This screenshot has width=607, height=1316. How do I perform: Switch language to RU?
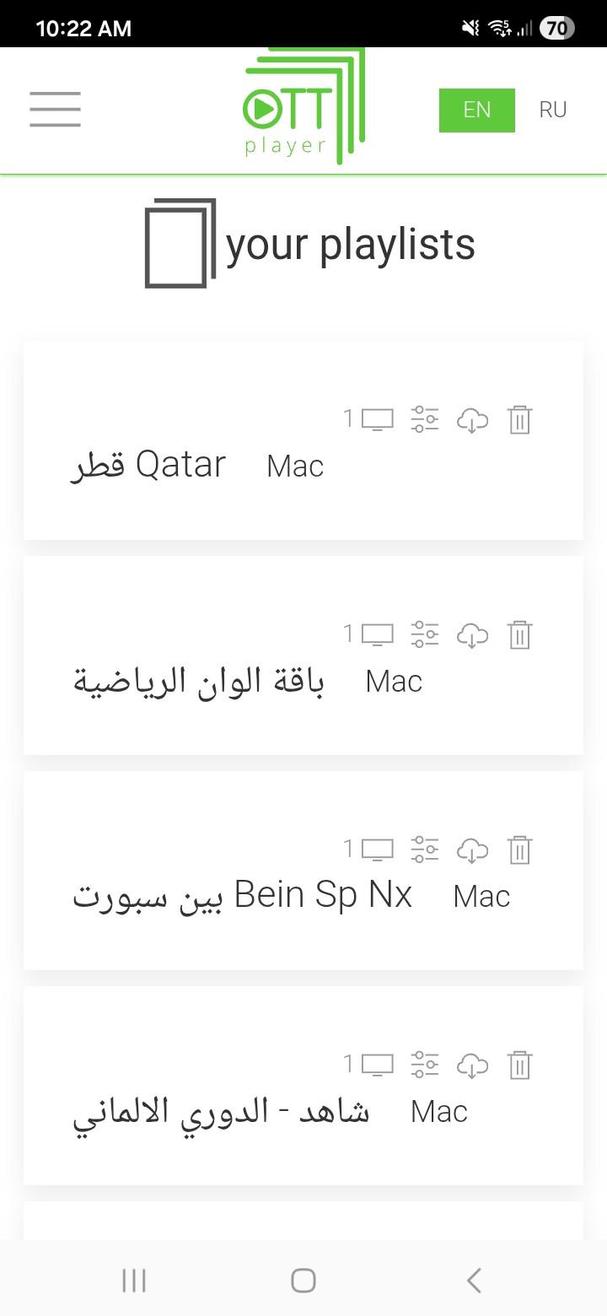[x=552, y=110]
